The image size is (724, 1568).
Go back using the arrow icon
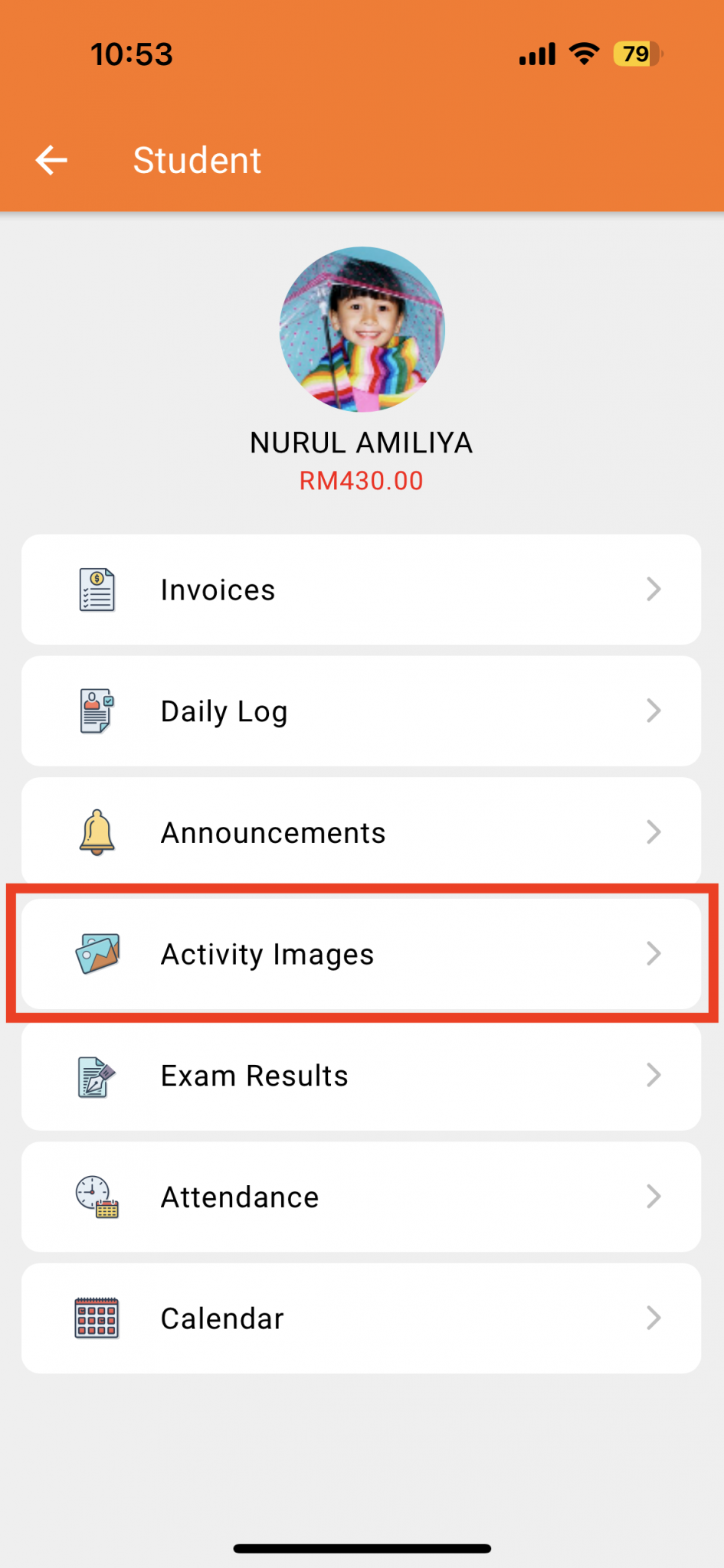(52, 160)
